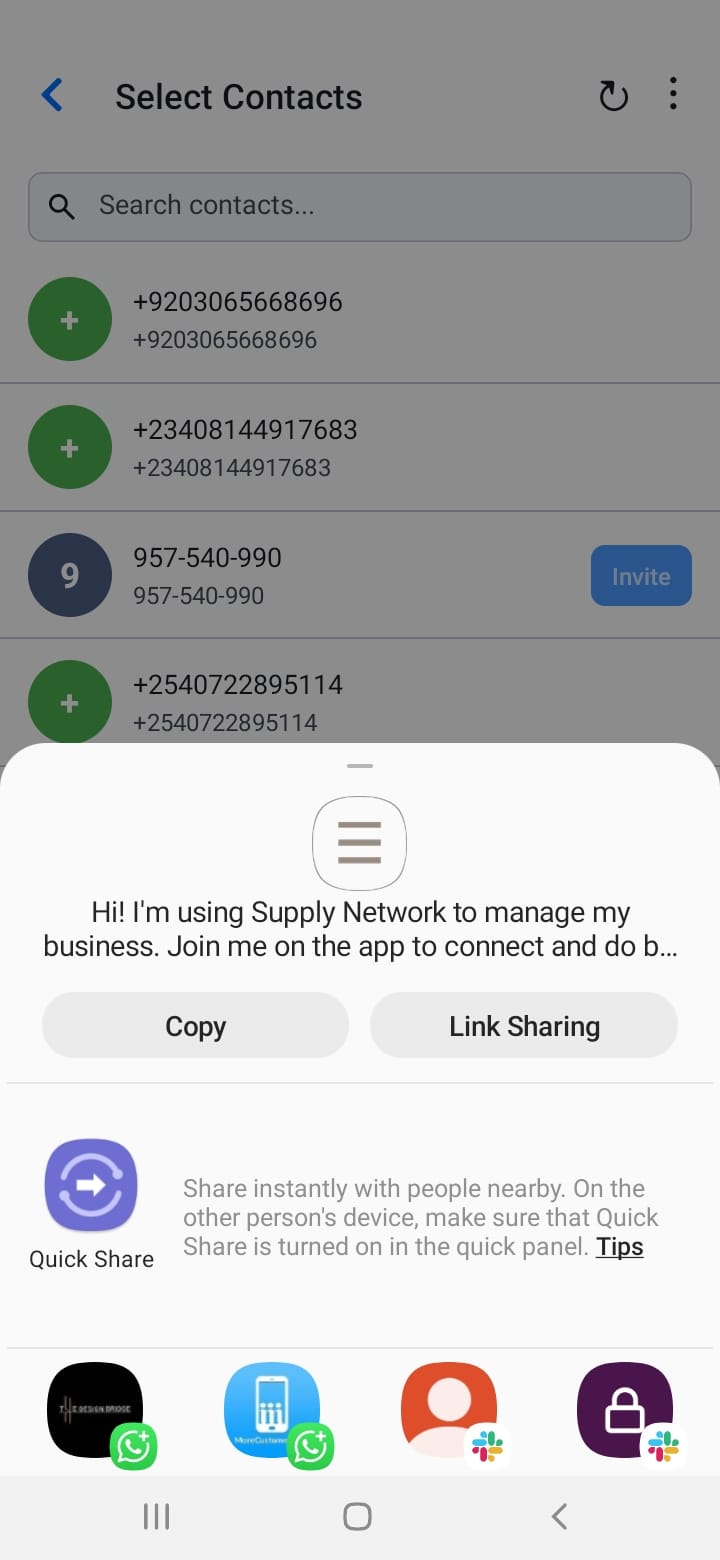This screenshot has height=1560, width=720.
Task: Tap the system back button
Action: pyautogui.click(x=560, y=1516)
